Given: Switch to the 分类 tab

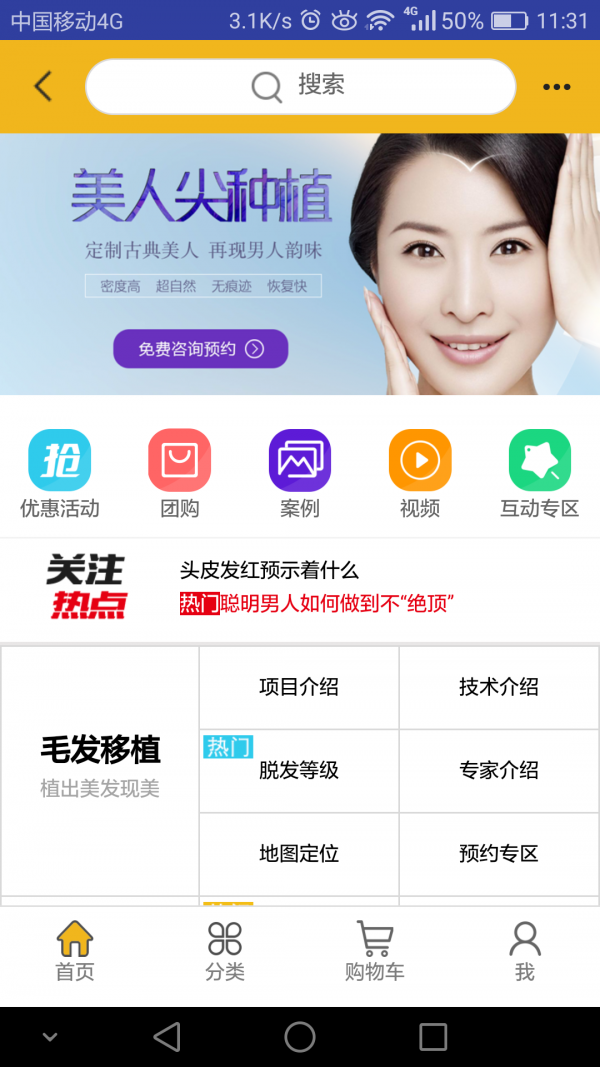Looking at the screenshot, I should tap(225, 952).
